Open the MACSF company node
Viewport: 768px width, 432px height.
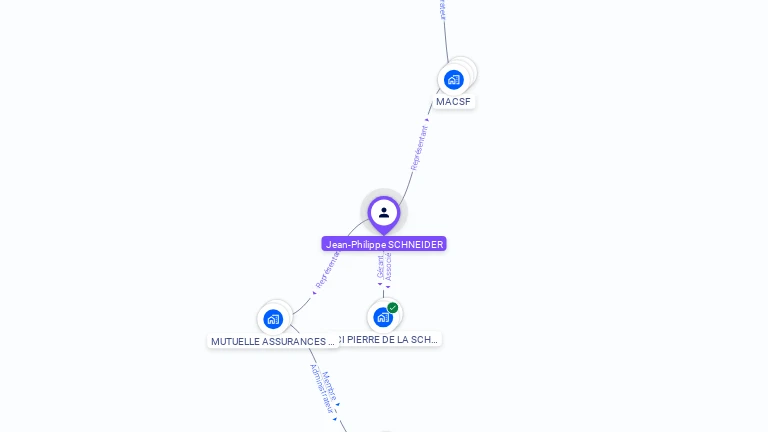pyautogui.click(x=454, y=79)
